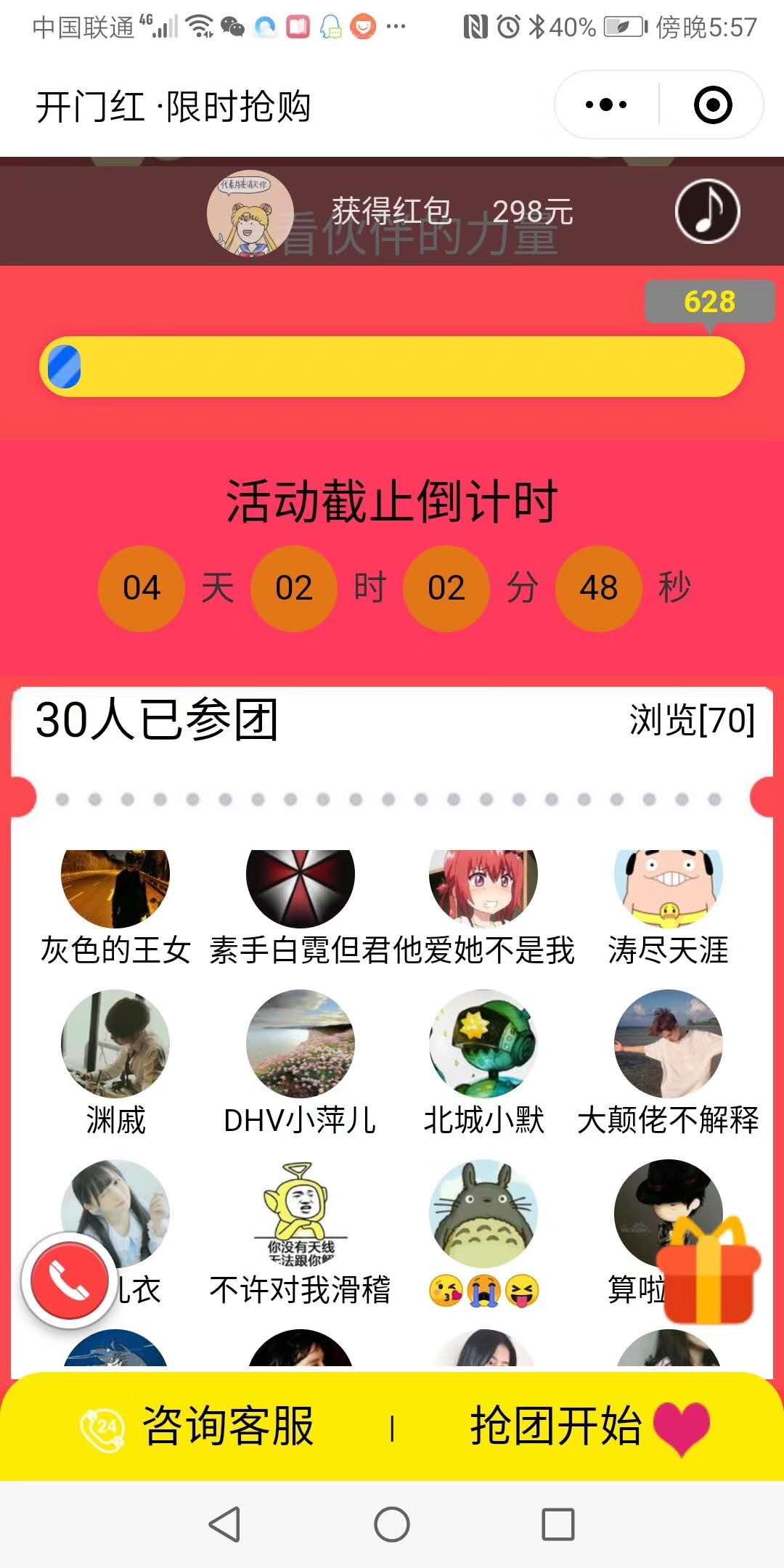Viewport: 784px width, 1568px height.
Task: Close the mini program via target icon
Action: tap(713, 105)
